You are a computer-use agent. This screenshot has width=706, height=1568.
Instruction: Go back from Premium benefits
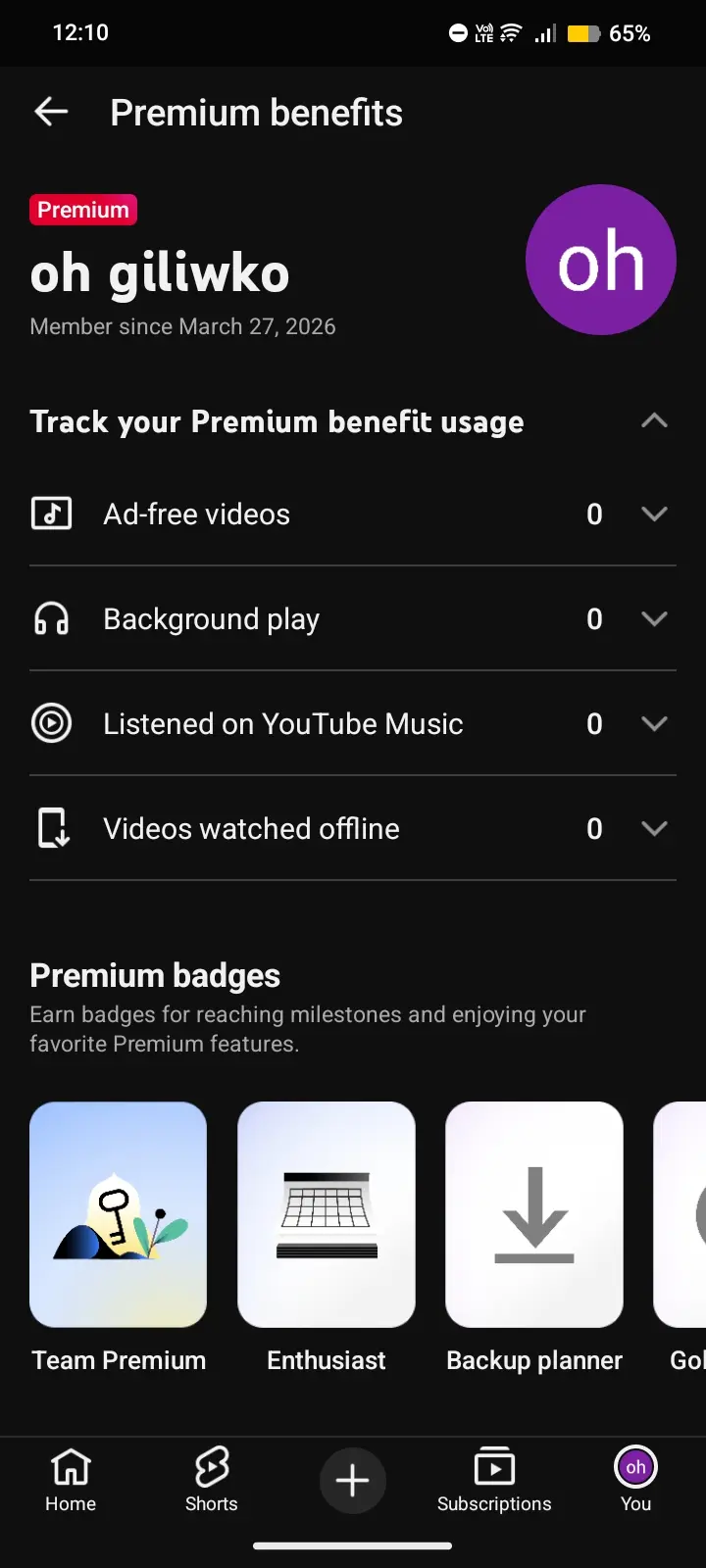point(51,112)
